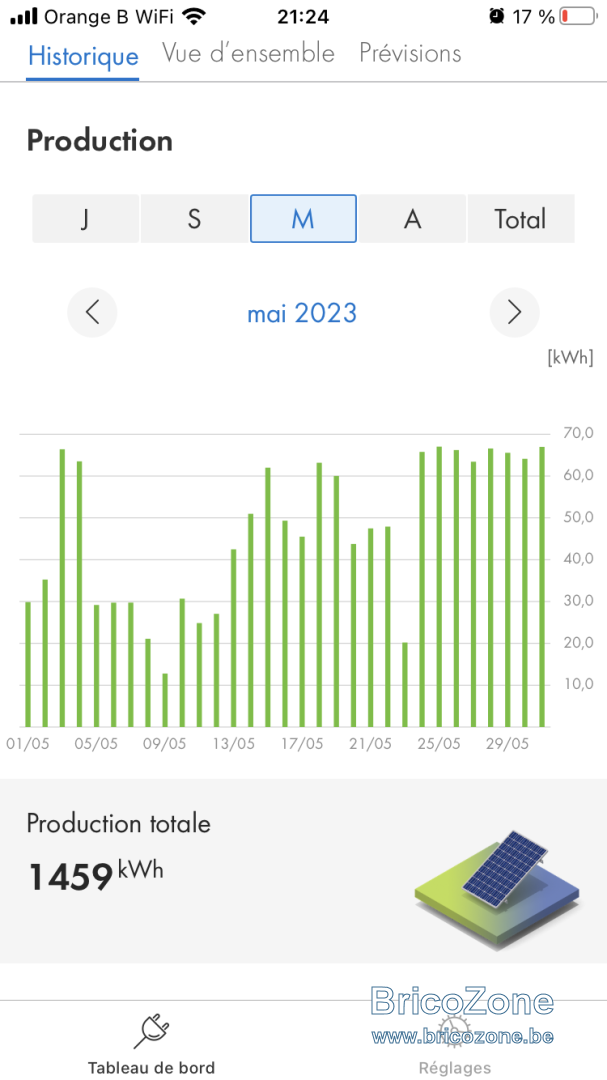Show daily production with J
Viewport: 607px width, 1080px height.
pos(85,218)
